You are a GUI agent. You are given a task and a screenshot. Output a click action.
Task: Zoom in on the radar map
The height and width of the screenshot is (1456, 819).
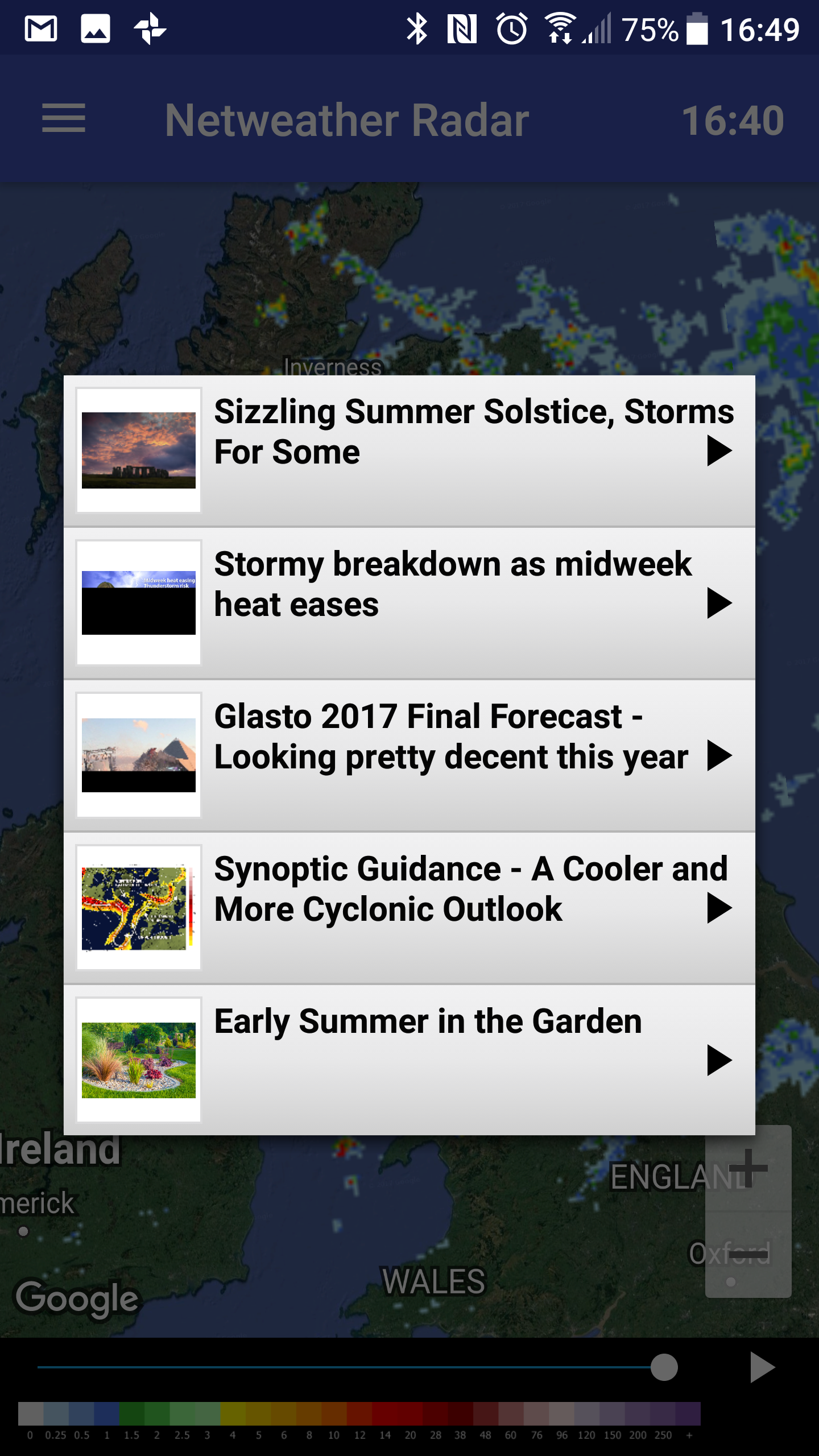tap(748, 1169)
